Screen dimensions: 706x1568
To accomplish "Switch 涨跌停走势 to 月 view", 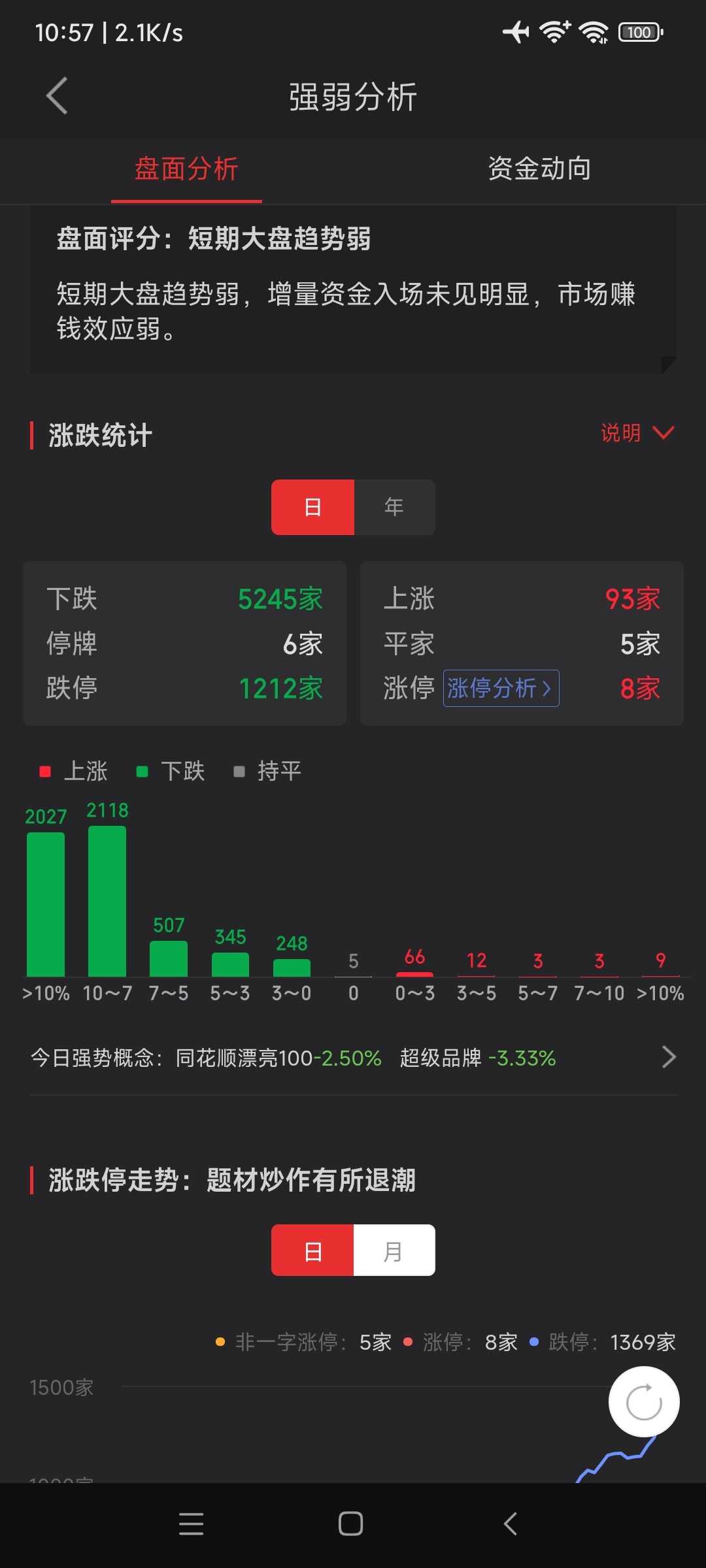I will tap(394, 1251).
